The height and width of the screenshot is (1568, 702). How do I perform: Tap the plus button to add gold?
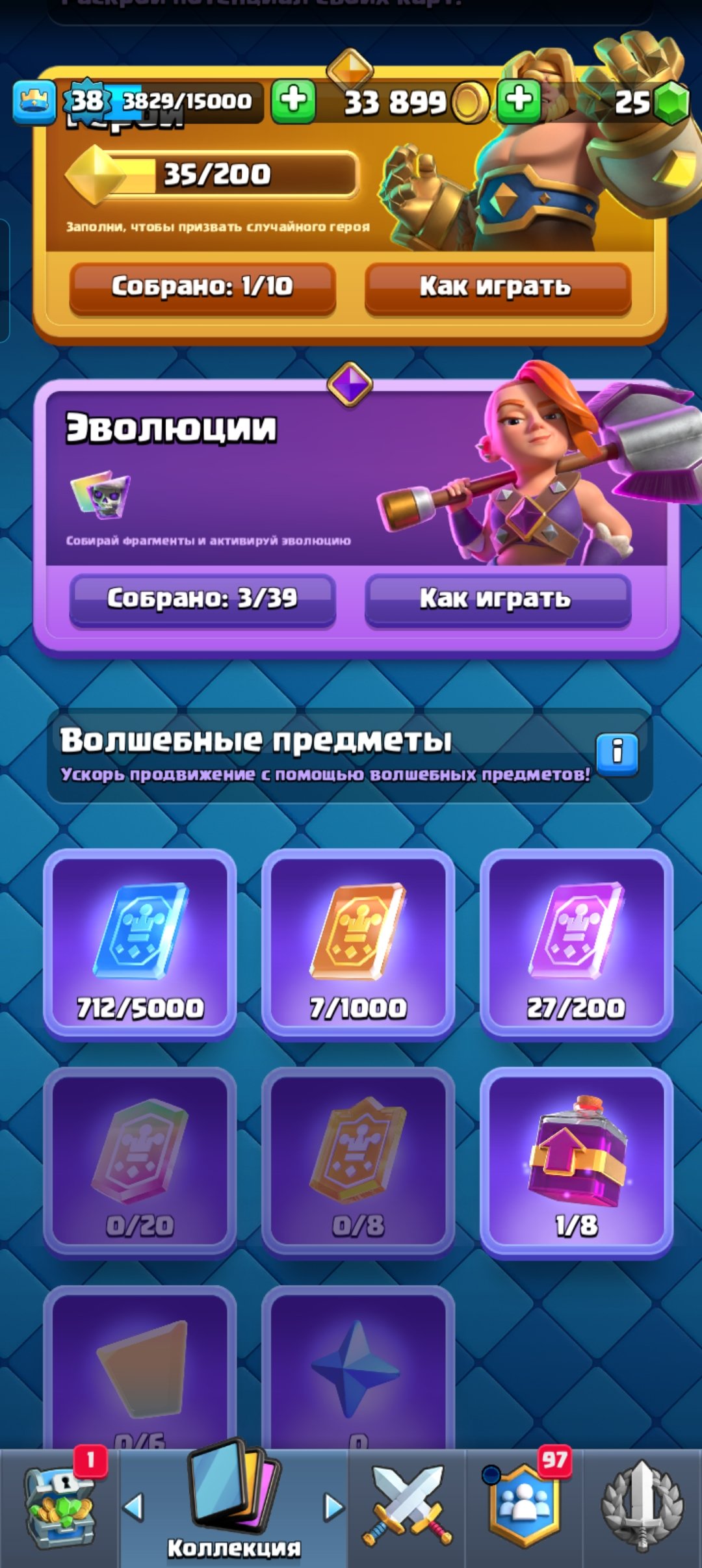(x=294, y=101)
